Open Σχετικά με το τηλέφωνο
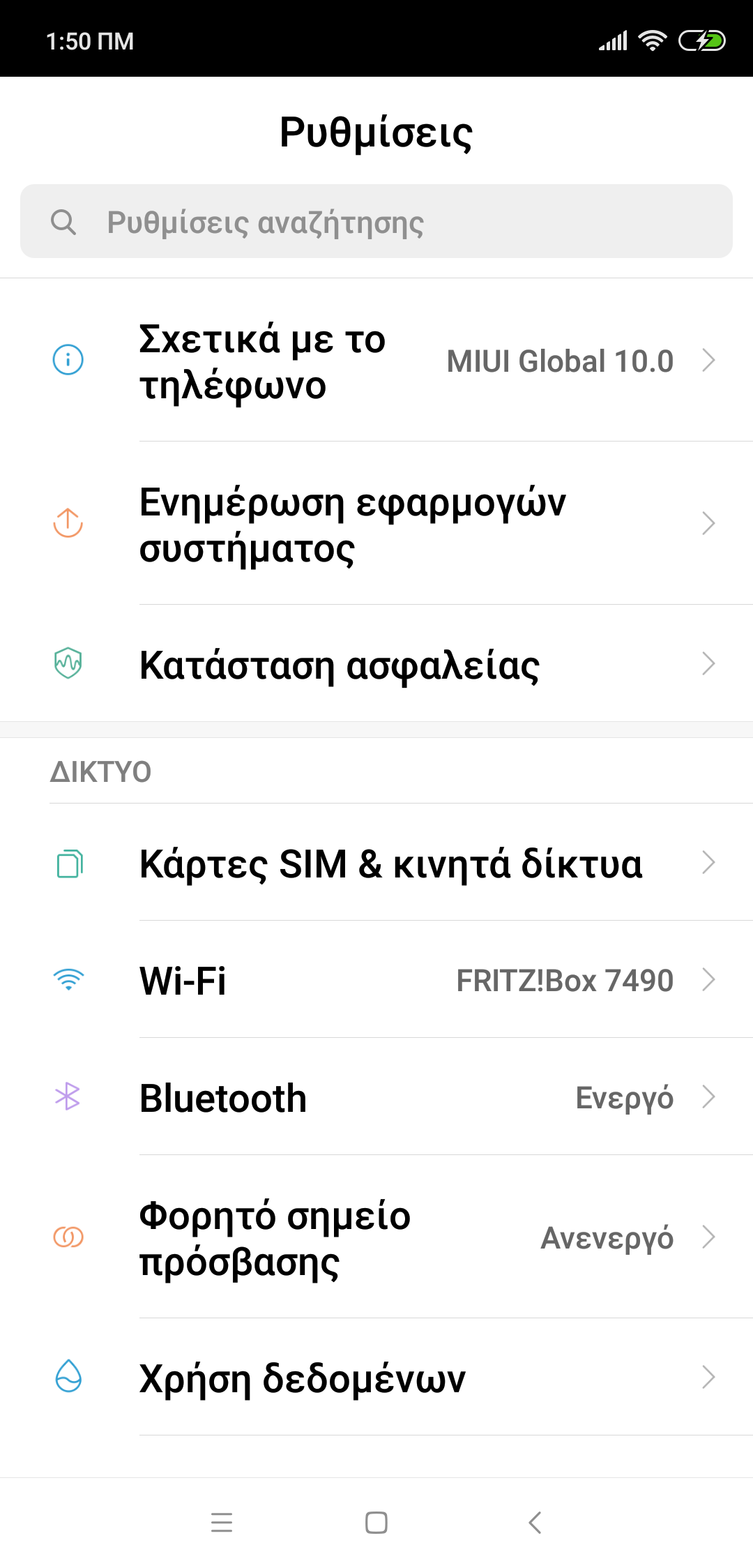The height and width of the screenshot is (1568, 753). [x=376, y=361]
